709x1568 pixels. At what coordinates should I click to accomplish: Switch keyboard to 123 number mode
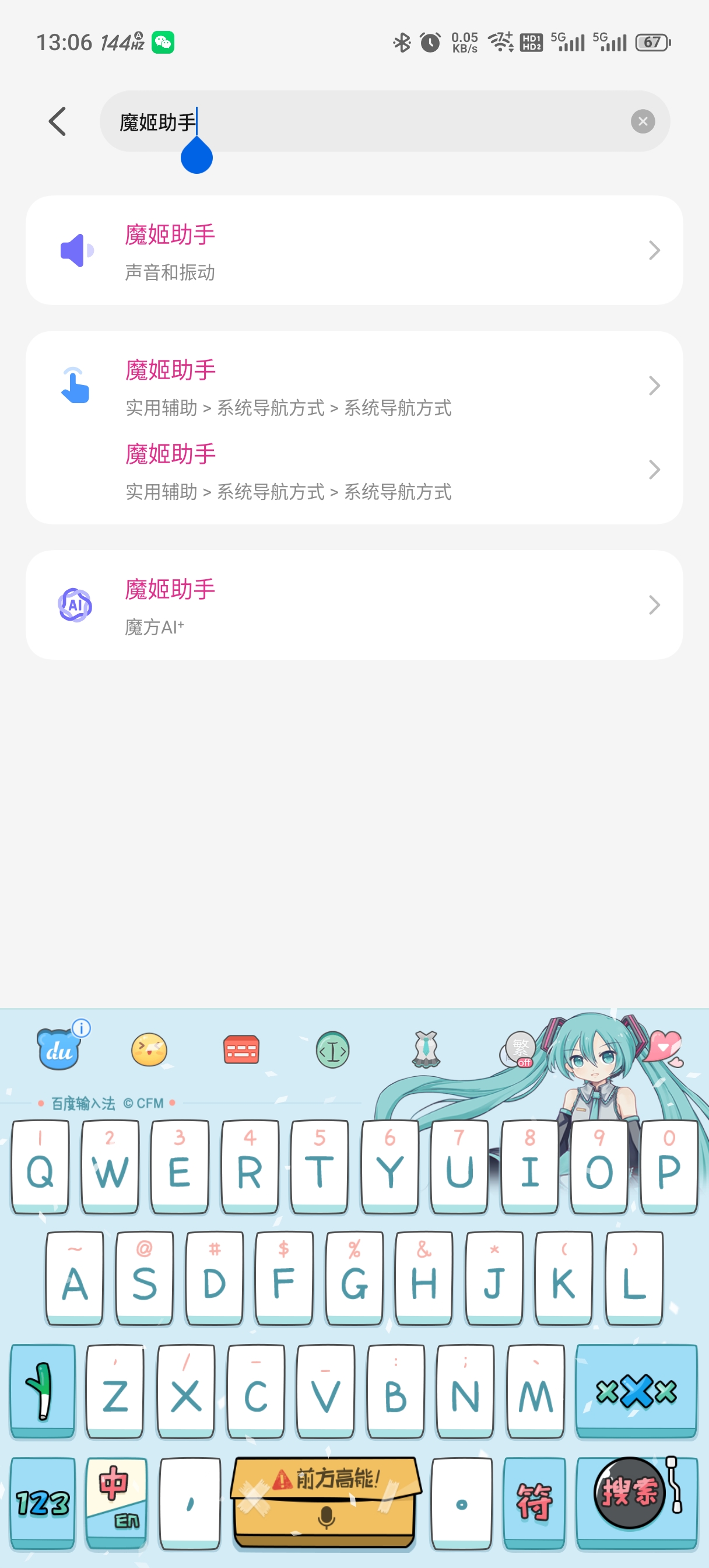tap(43, 1502)
